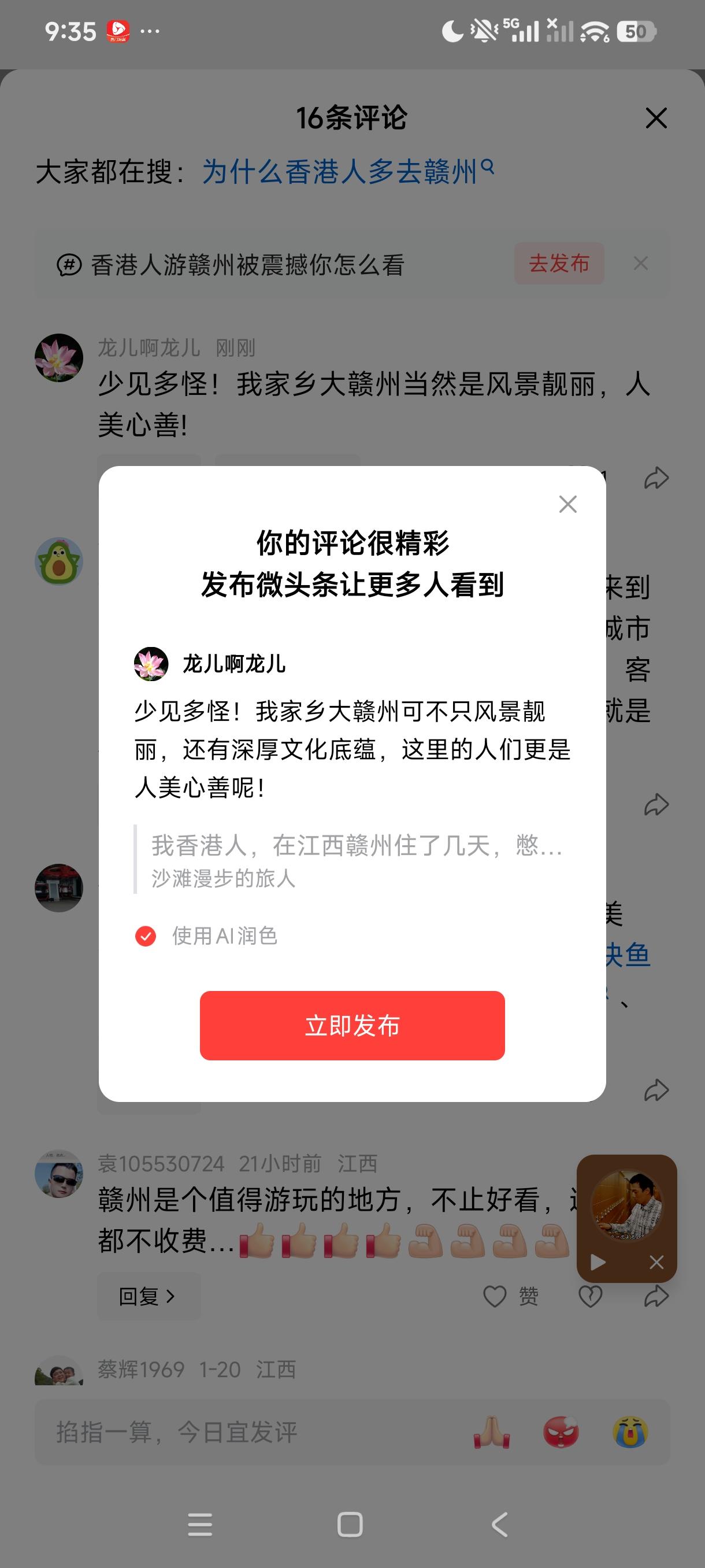This screenshot has height=1568, width=705.
Task: Close the comment publish popup
Action: 567,504
